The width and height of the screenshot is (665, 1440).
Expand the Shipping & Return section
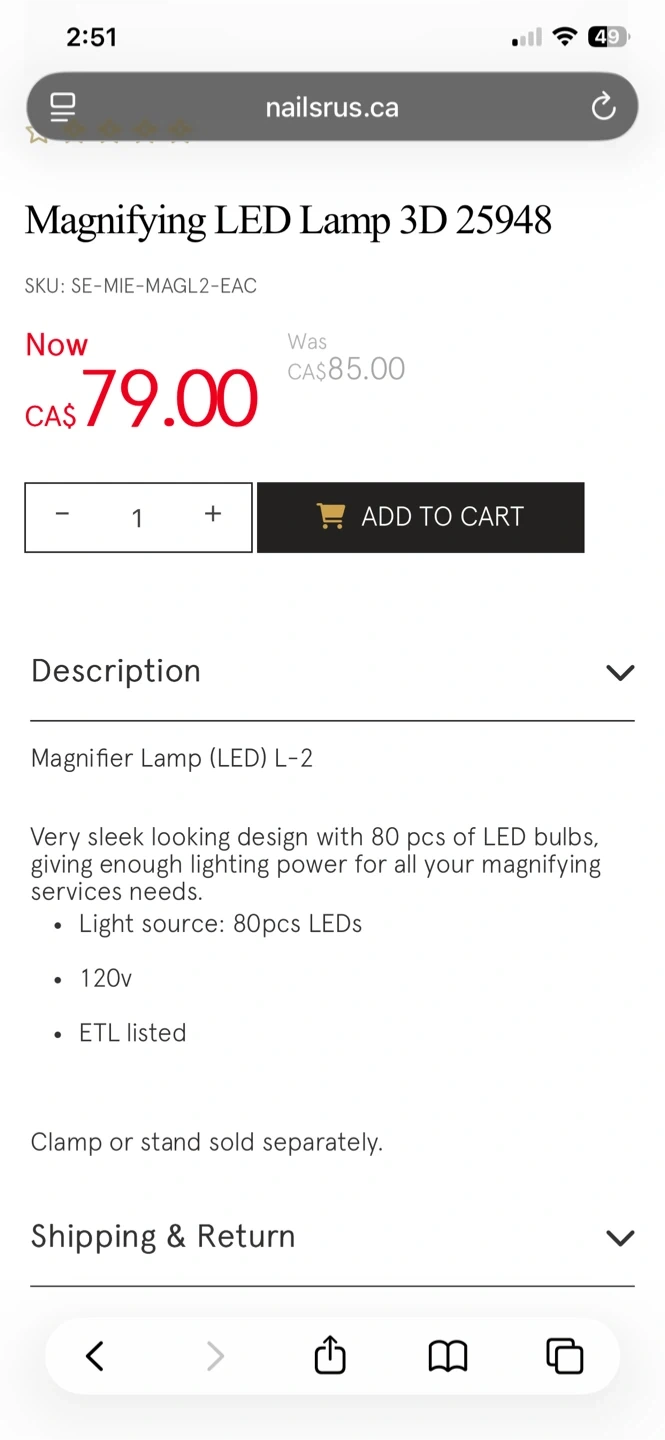coord(620,1238)
